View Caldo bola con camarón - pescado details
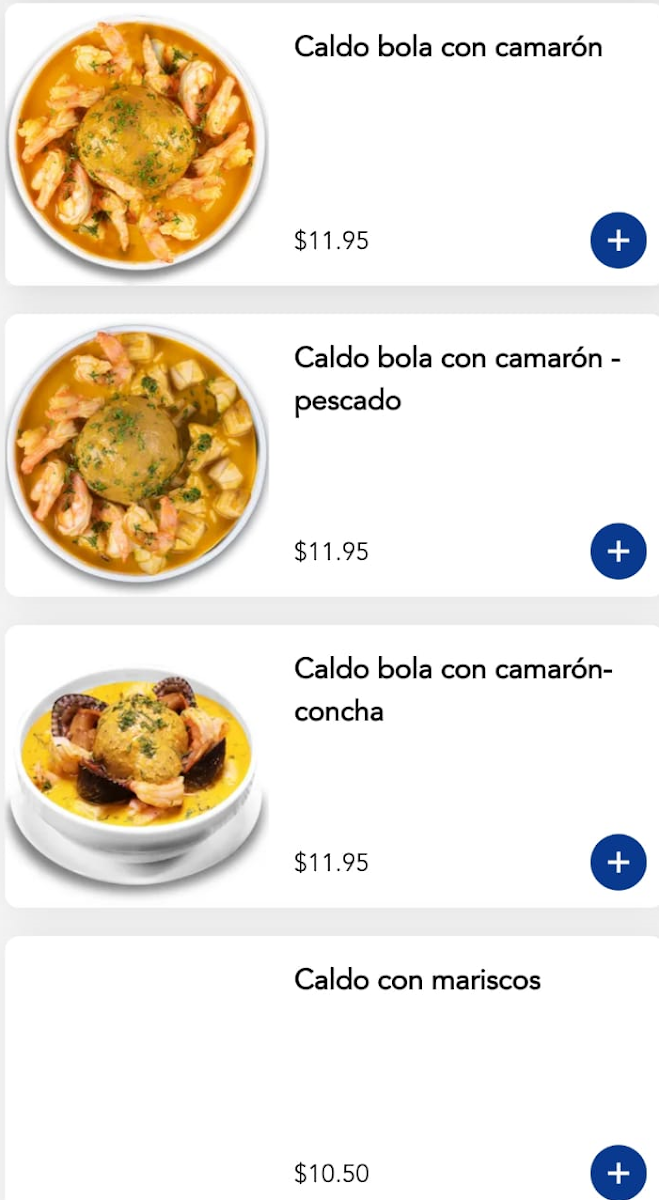 point(457,379)
